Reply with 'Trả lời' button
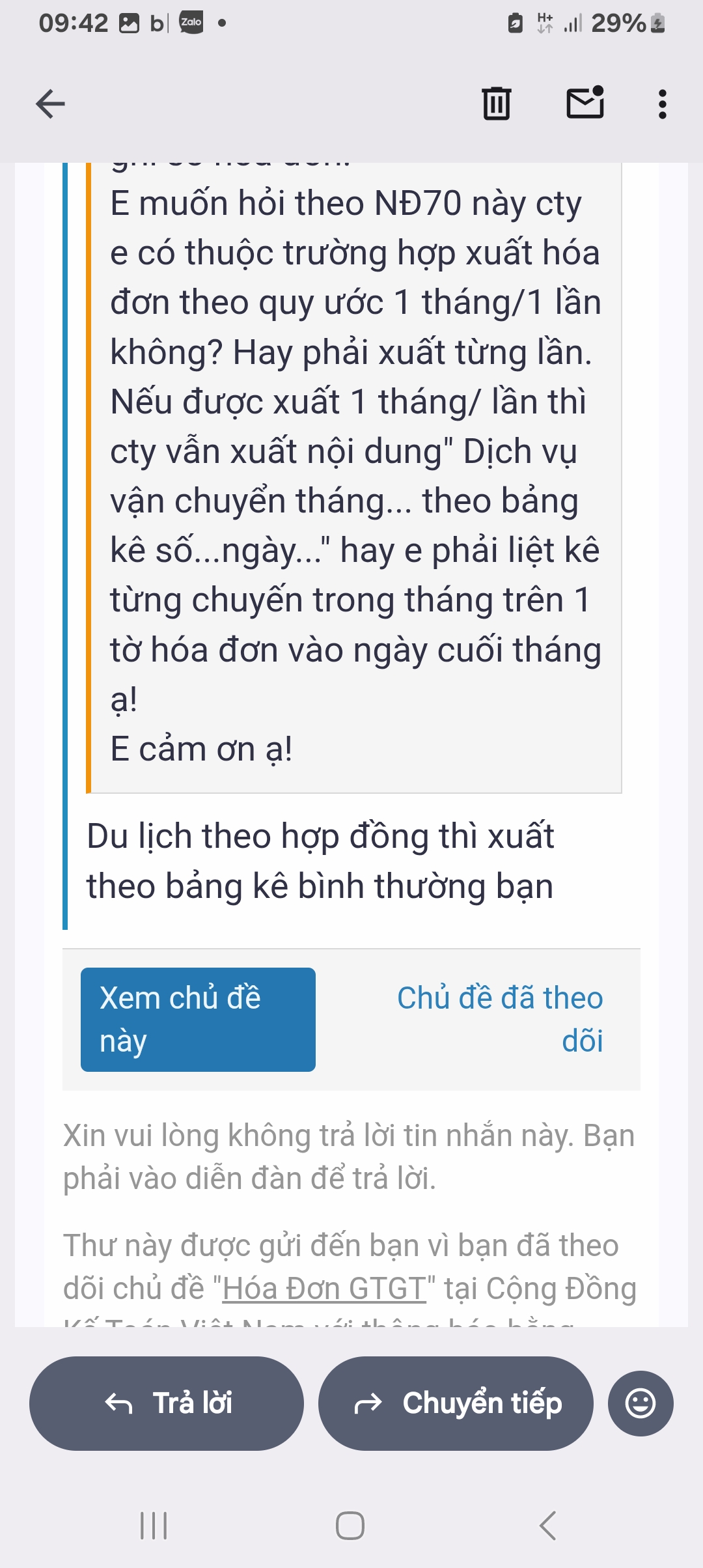Image resolution: width=703 pixels, height=1568 pixels. 167,1403
